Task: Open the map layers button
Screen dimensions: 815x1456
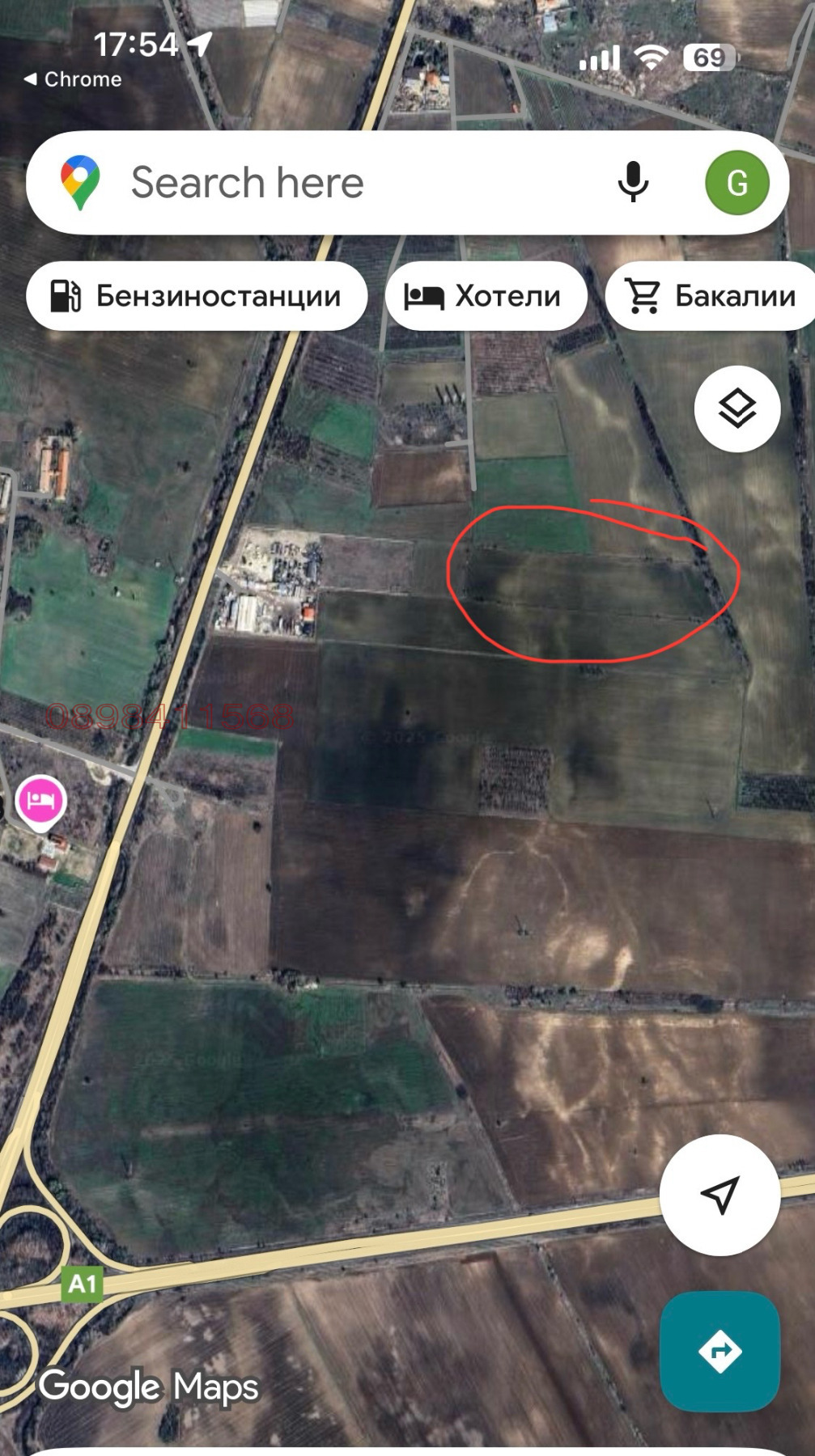Action: click(x=736, y=408)
